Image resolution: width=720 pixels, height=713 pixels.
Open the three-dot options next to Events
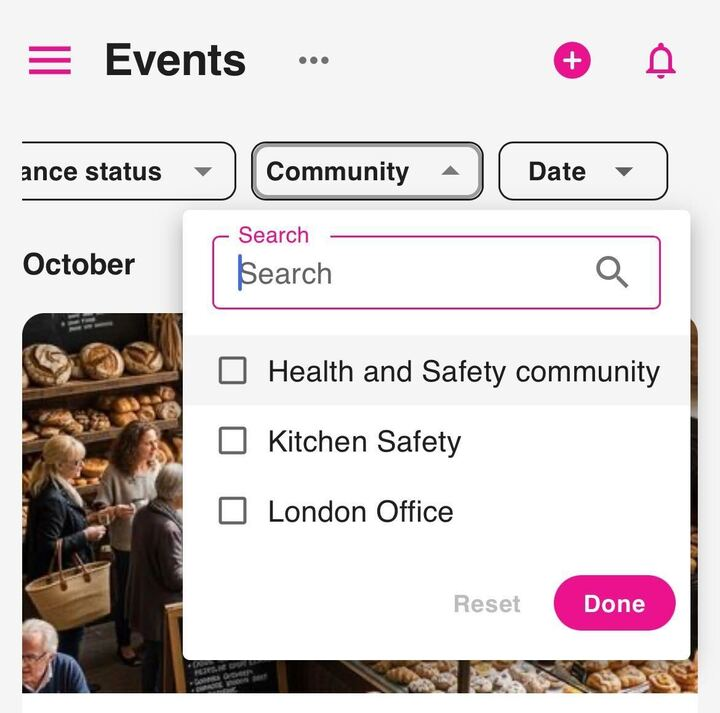(x=314, y=61)
